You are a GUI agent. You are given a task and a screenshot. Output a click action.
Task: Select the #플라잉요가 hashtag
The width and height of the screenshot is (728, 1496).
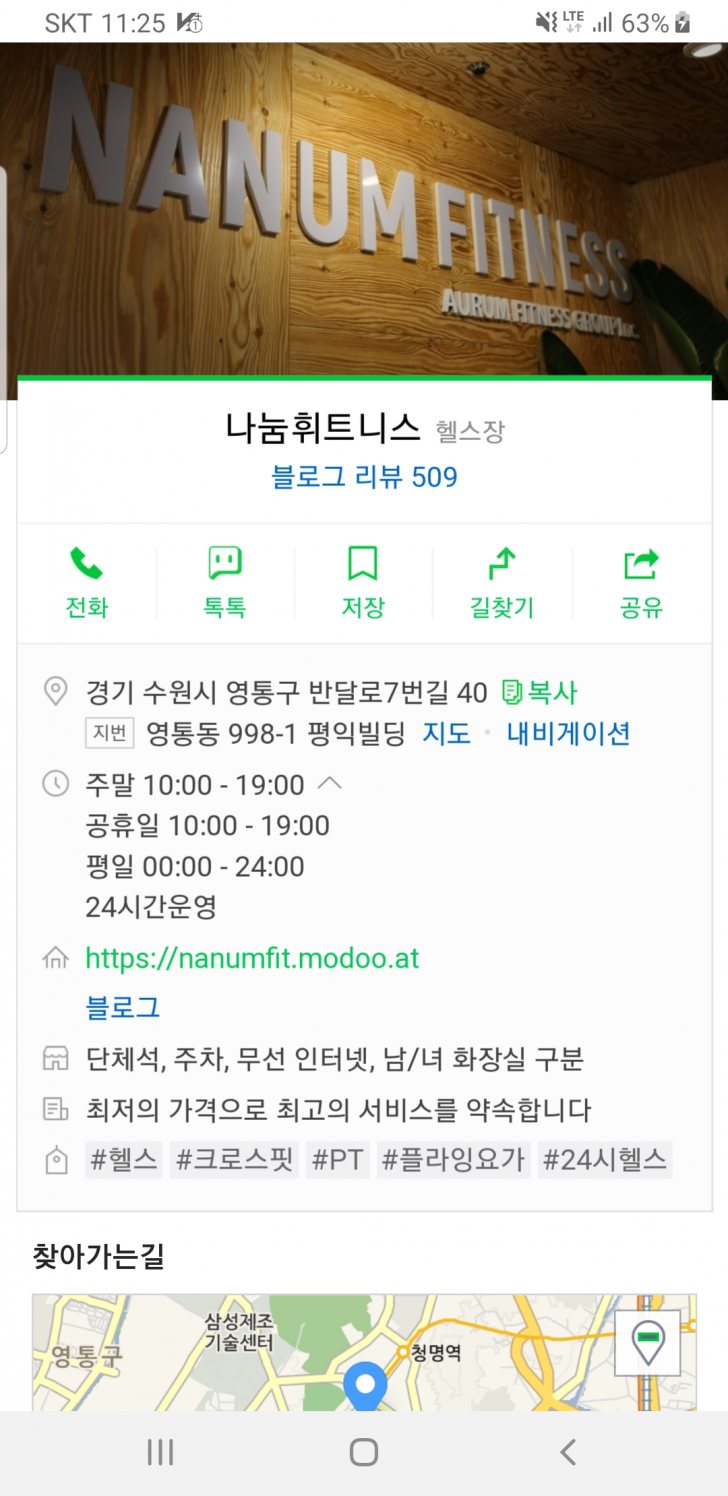tap(453, 1160)
